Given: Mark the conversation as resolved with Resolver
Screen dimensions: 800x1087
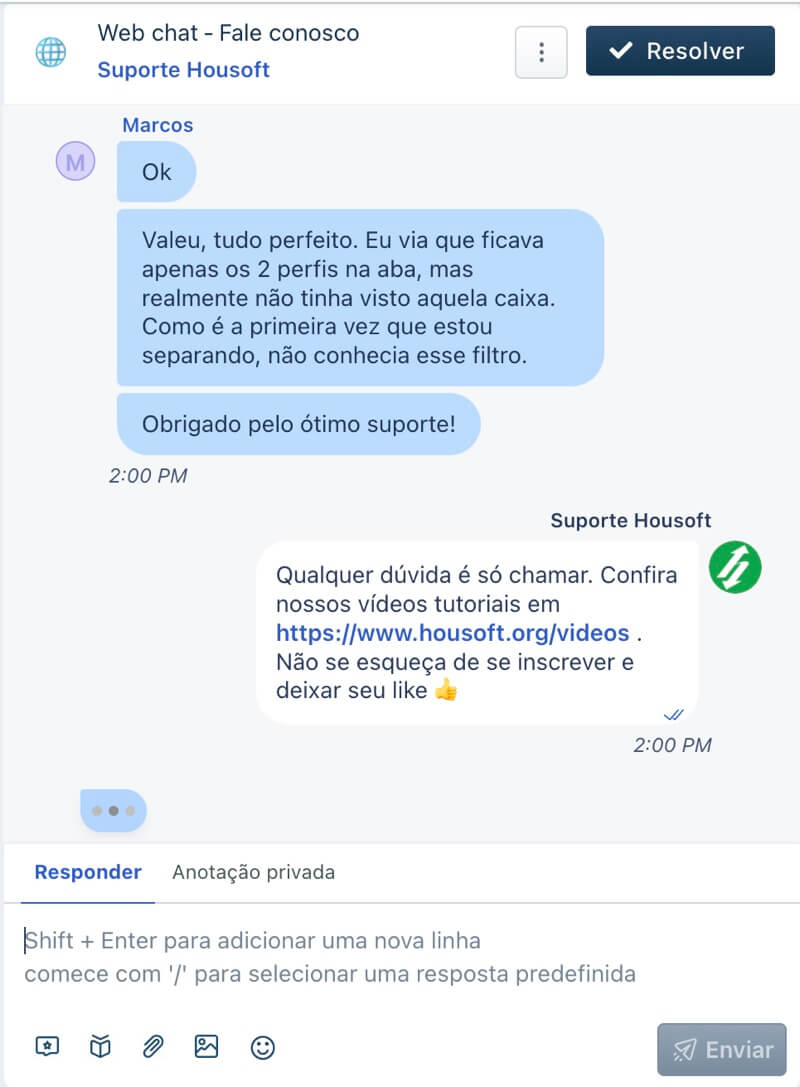Looking at the screenshot, I should click(x=680, y=51).
